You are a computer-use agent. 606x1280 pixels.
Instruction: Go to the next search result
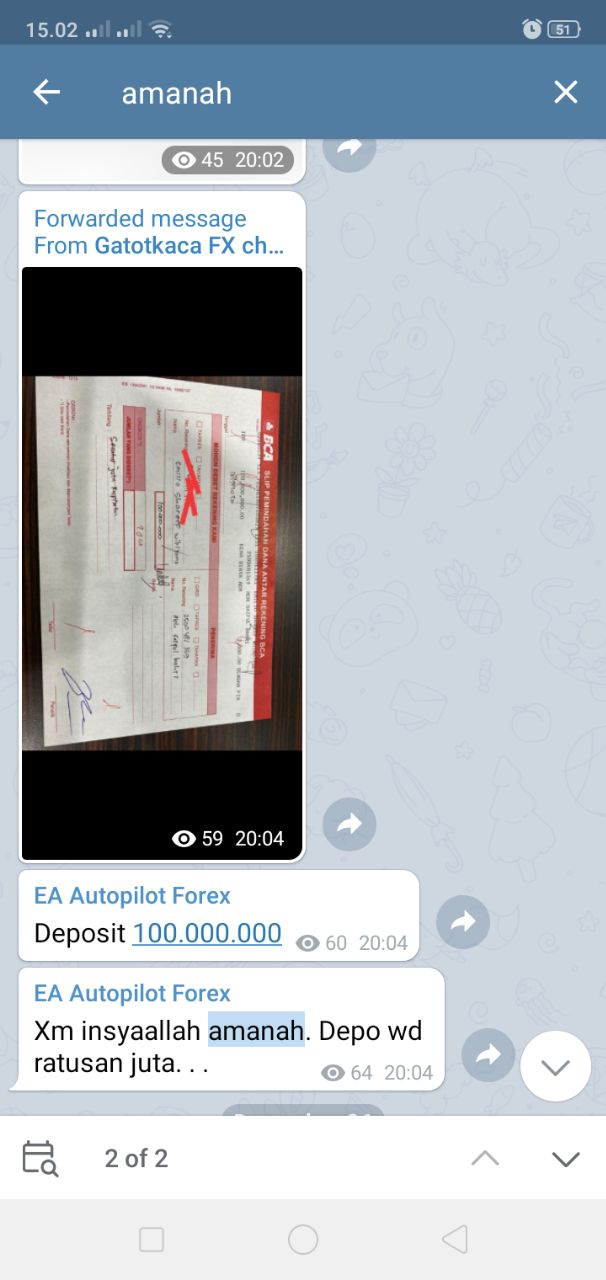565,1158
